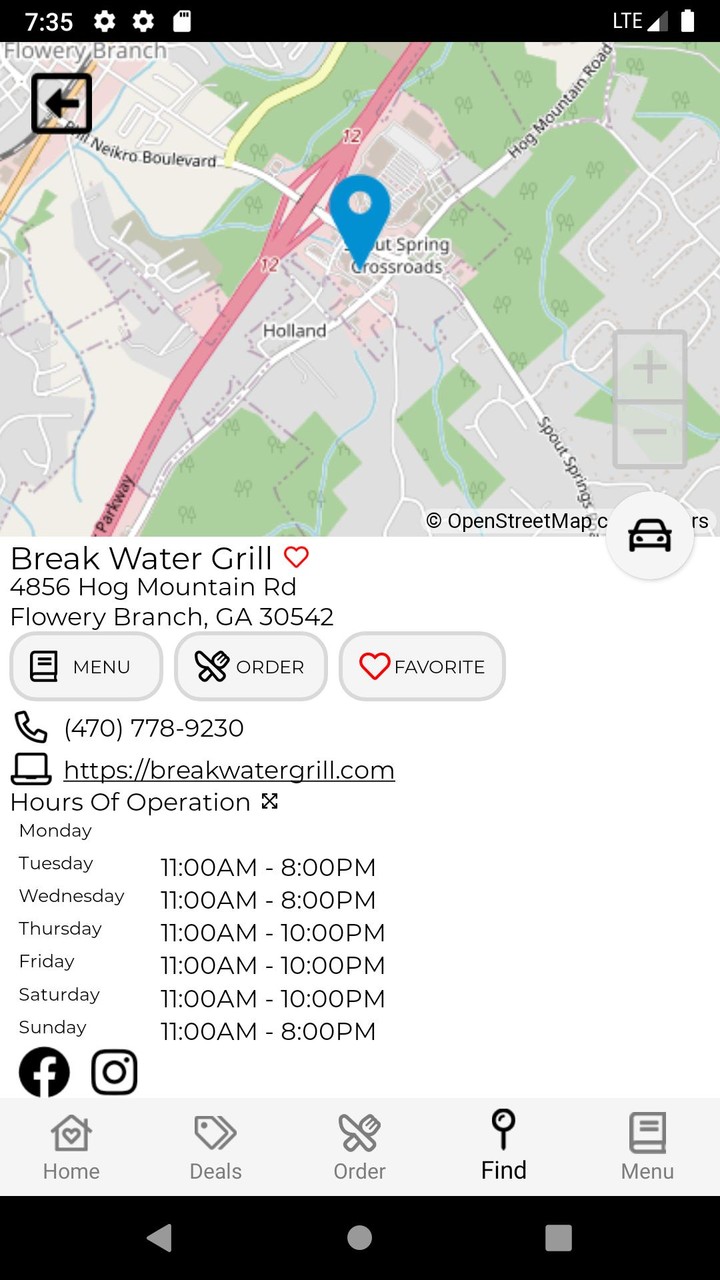Screen dimensions: 720x1280
Task: Zoom out on the map
Action: point(649,432)
